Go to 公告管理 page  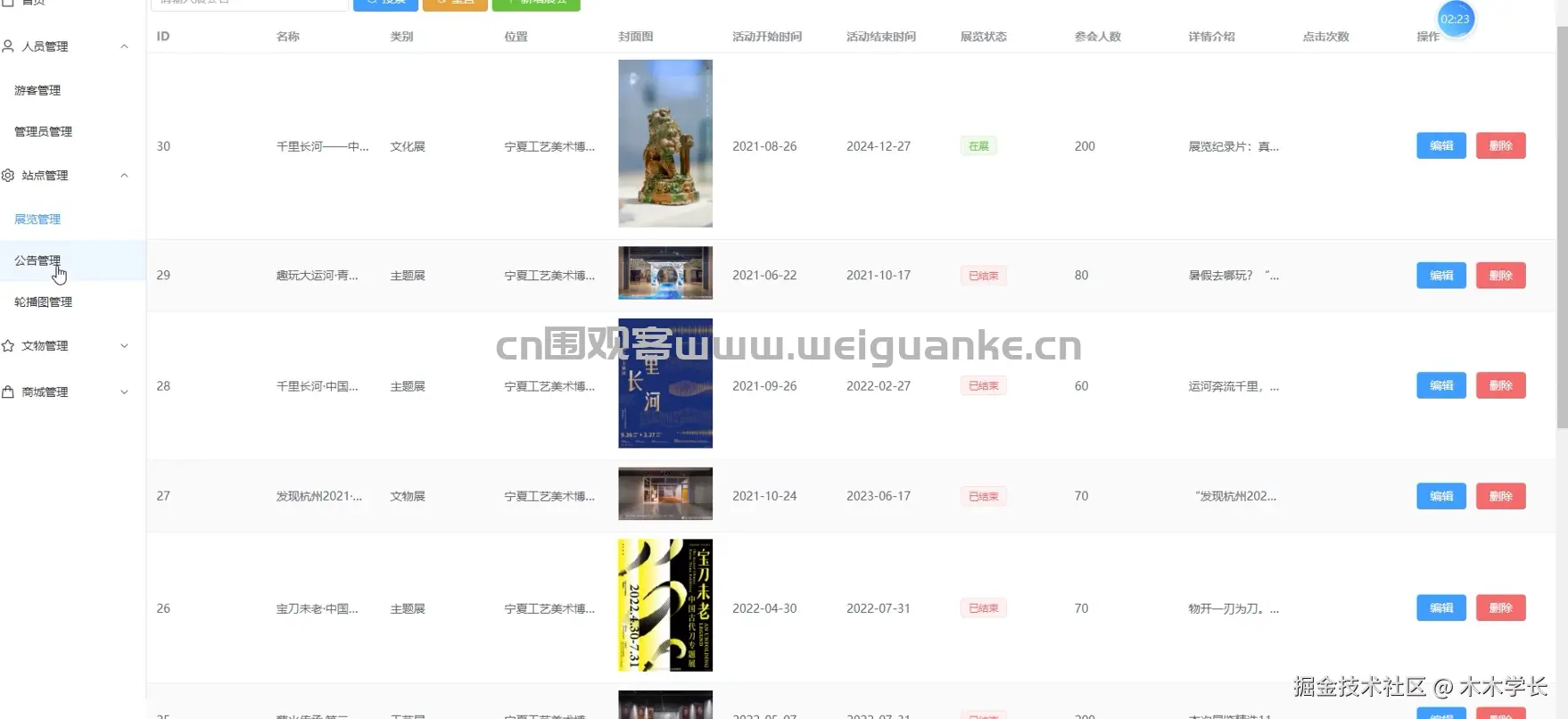[x=37, y=260]
